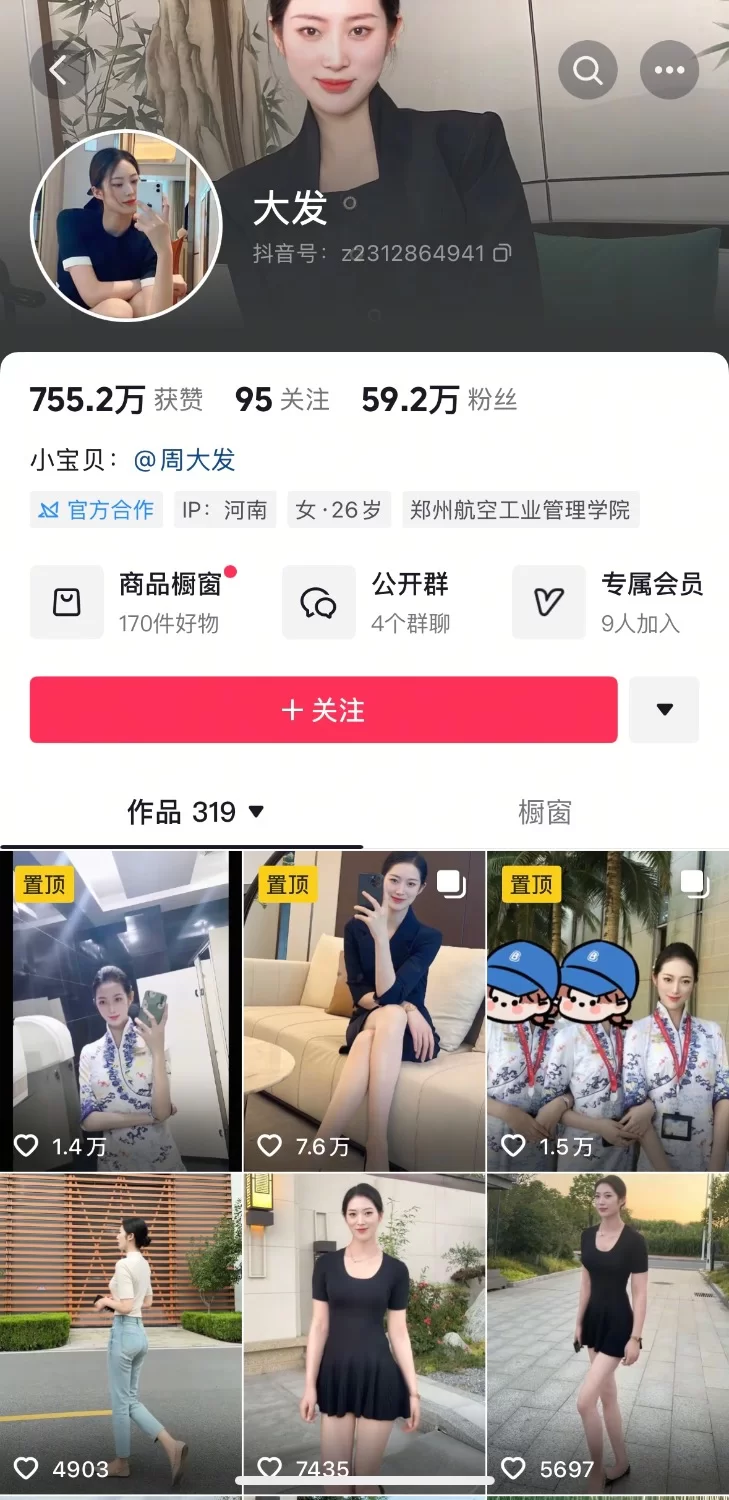Image resolution: width=729 pixels, height=1500 pixels.
Task: Open pinned video with 1.4万 likes
Action: click(x=120, y=1010)
